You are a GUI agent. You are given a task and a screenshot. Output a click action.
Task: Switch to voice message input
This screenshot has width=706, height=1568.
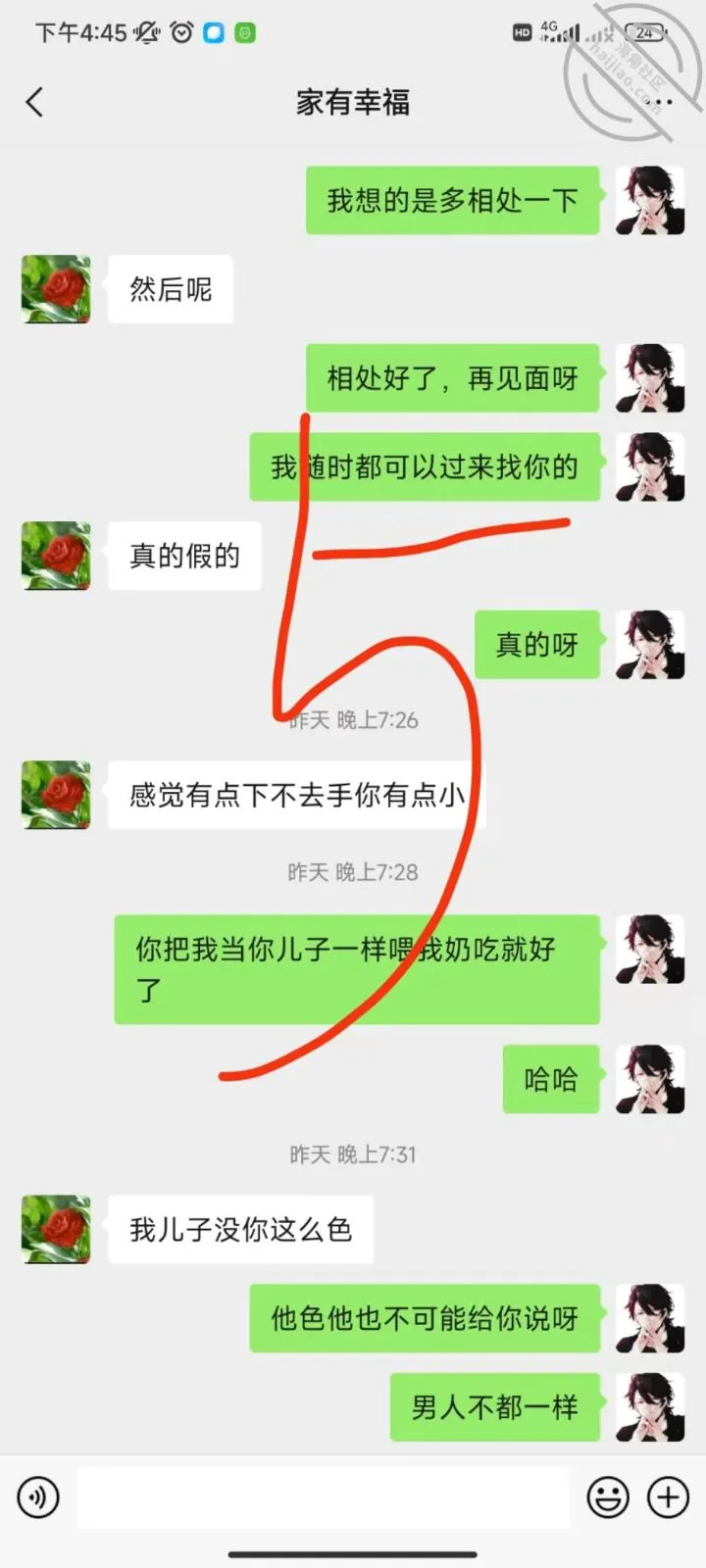click(38, 1497)
